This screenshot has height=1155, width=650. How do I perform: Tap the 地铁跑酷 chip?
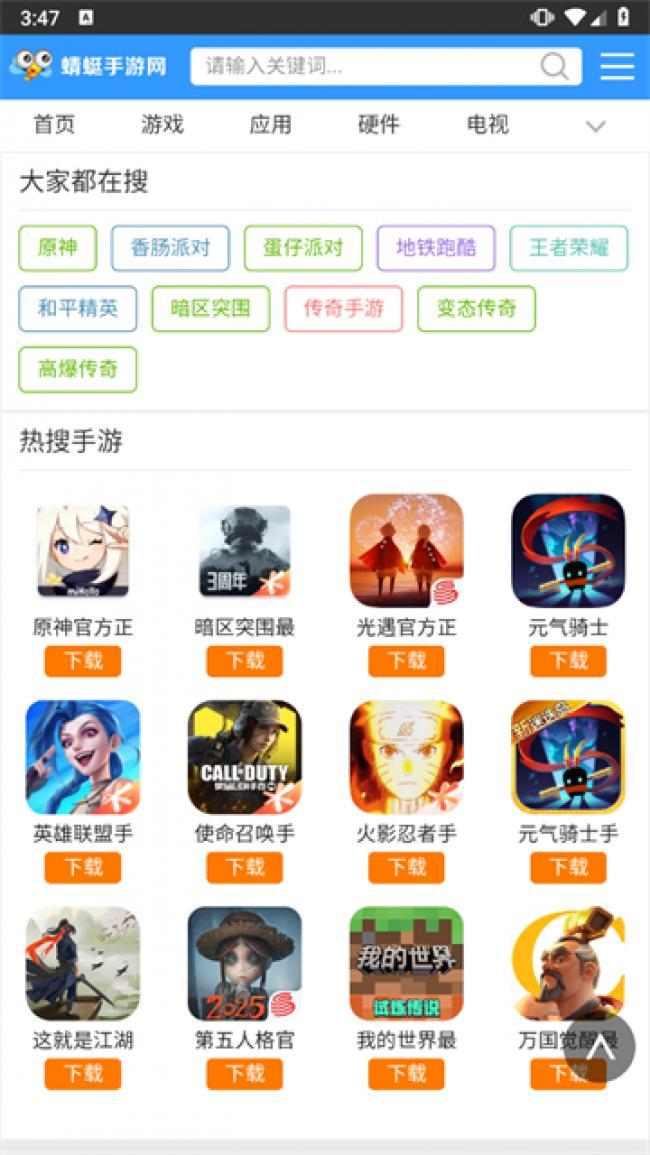pyautogui.click(x=436, y=248)
